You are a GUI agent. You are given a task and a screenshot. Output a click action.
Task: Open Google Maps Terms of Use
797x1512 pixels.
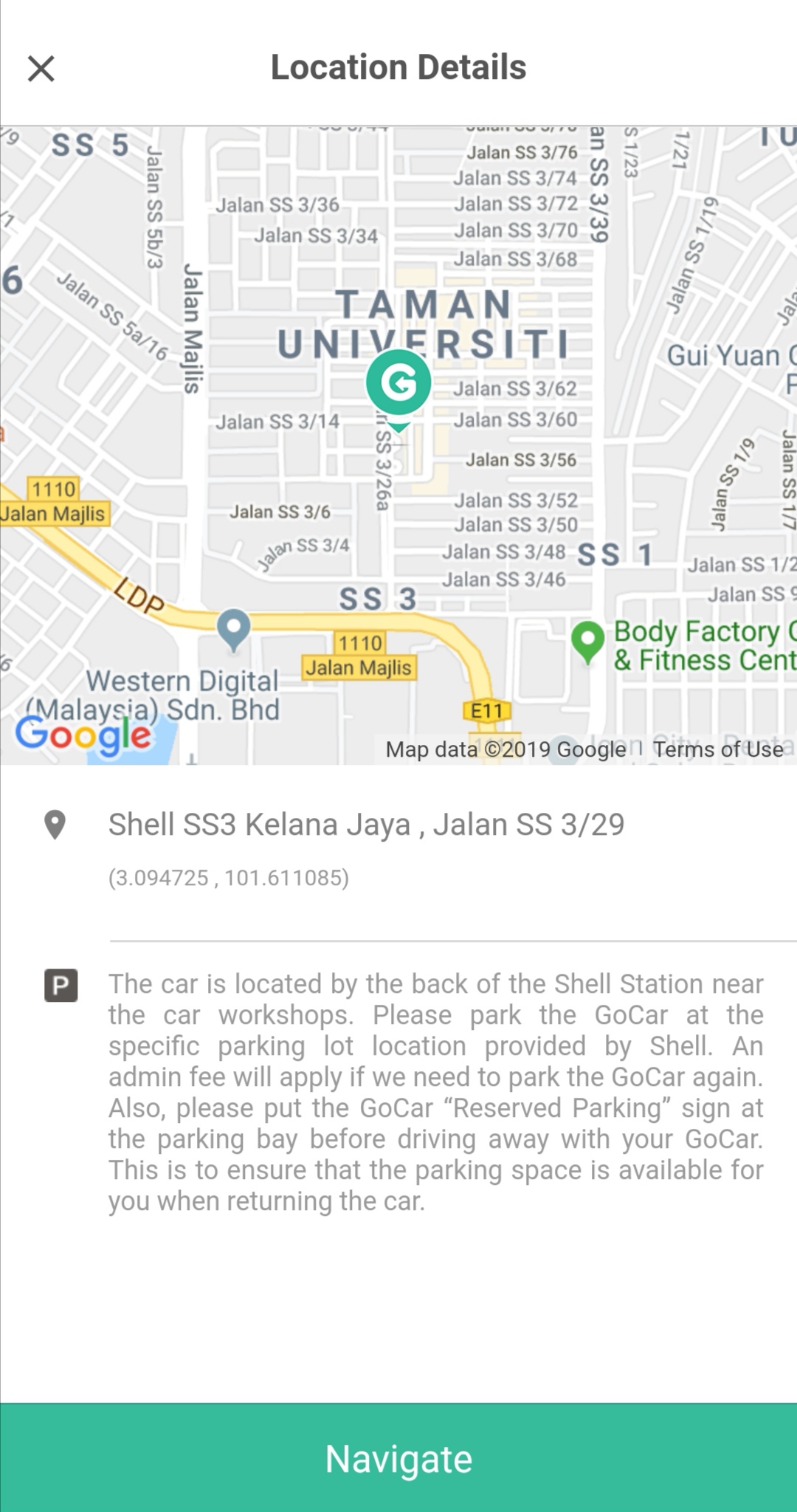click(x=718, y=749)
